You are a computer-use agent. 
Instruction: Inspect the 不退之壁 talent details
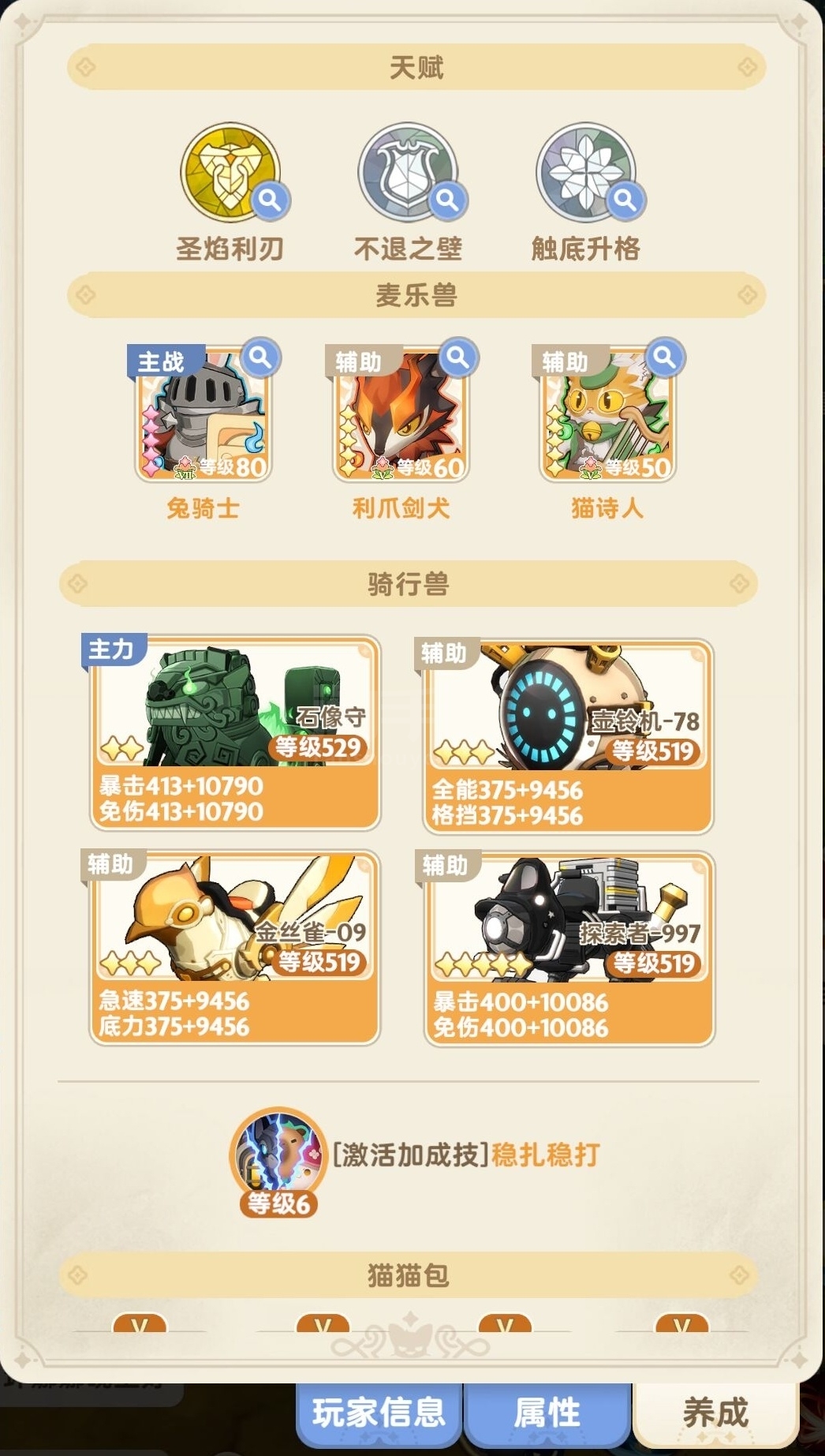click(447, 200)
